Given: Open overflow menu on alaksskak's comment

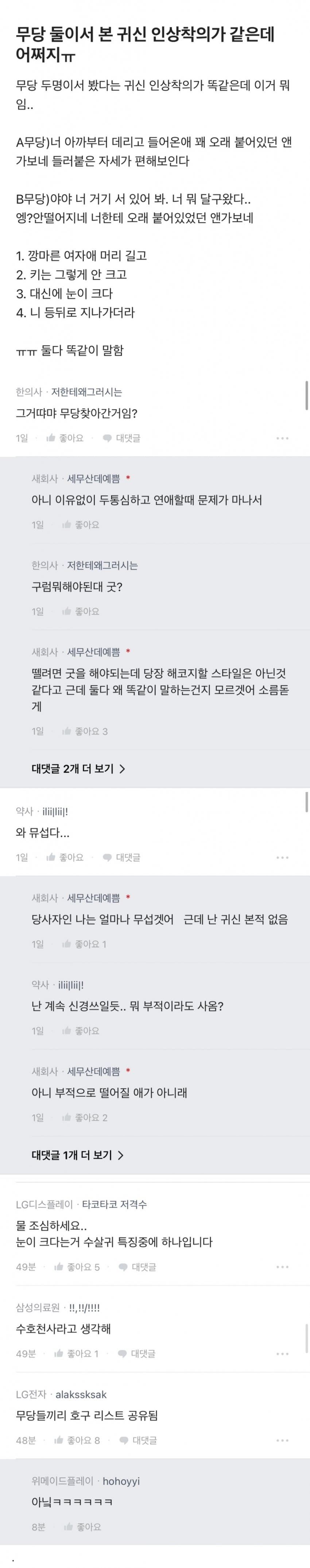Looking at the screenshot, I should point(282,1441).
